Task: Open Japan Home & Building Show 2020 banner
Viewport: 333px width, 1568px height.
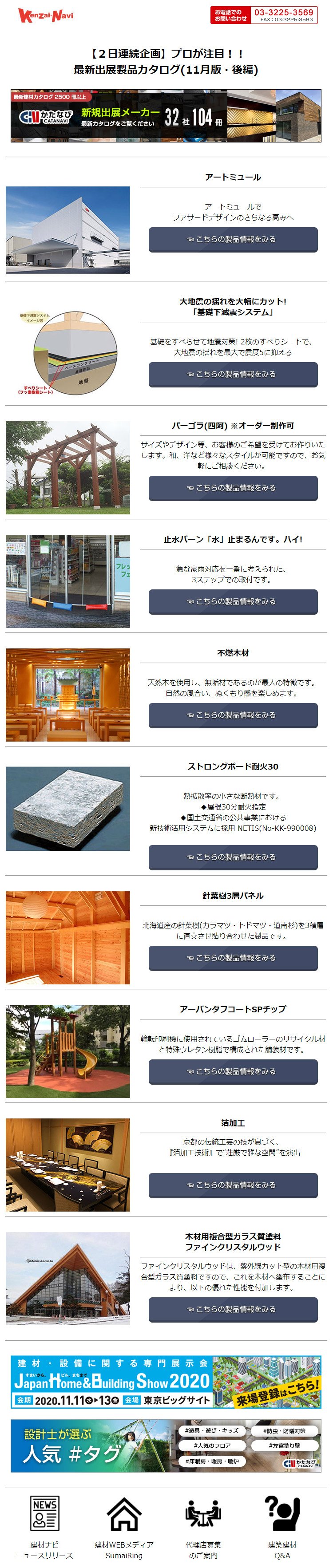Action: pos(166,1382)
